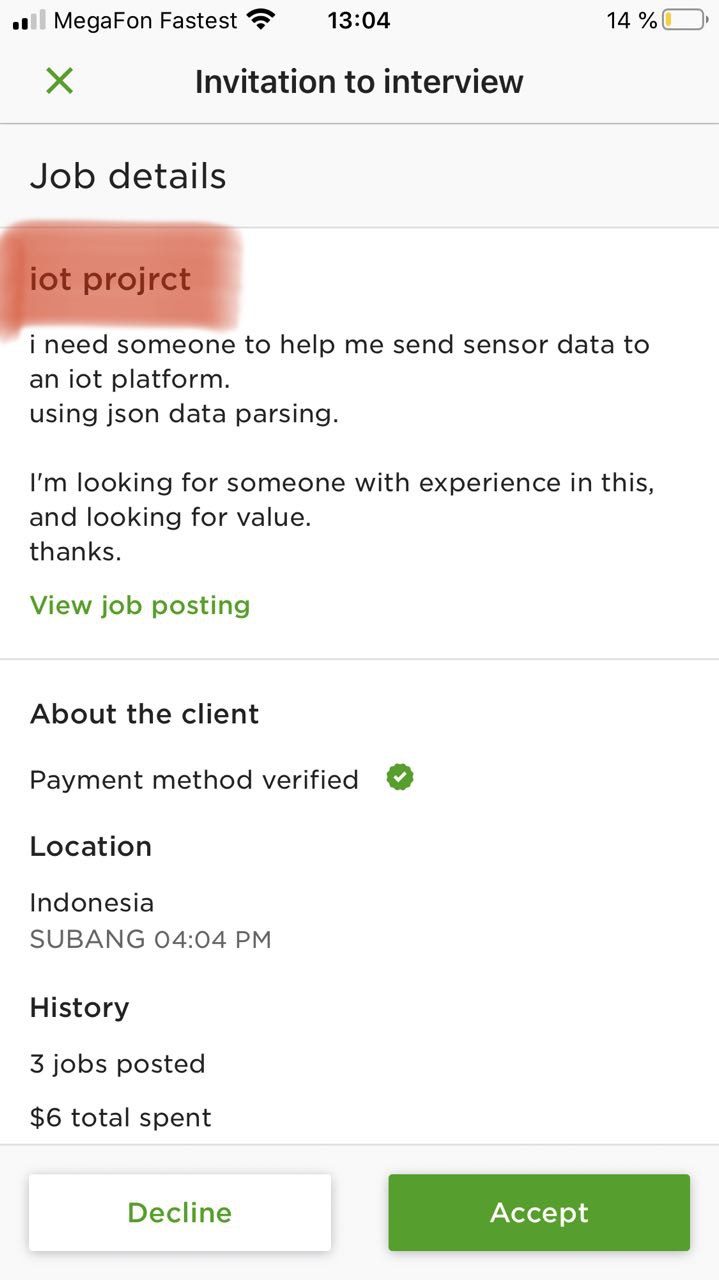
Task: Close the invitation to interview screen
Action: point(60,81)
